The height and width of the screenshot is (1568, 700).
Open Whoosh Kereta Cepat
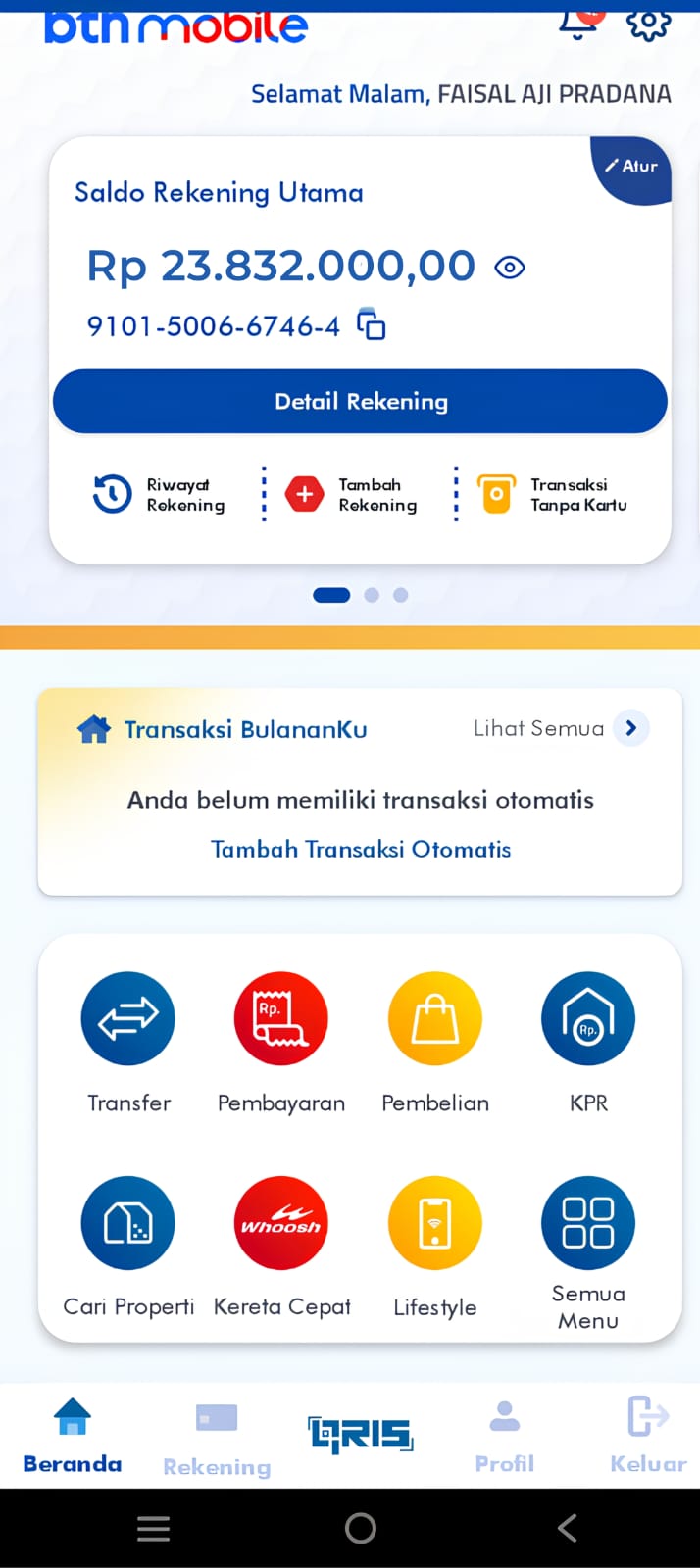tap(281, 1223)
